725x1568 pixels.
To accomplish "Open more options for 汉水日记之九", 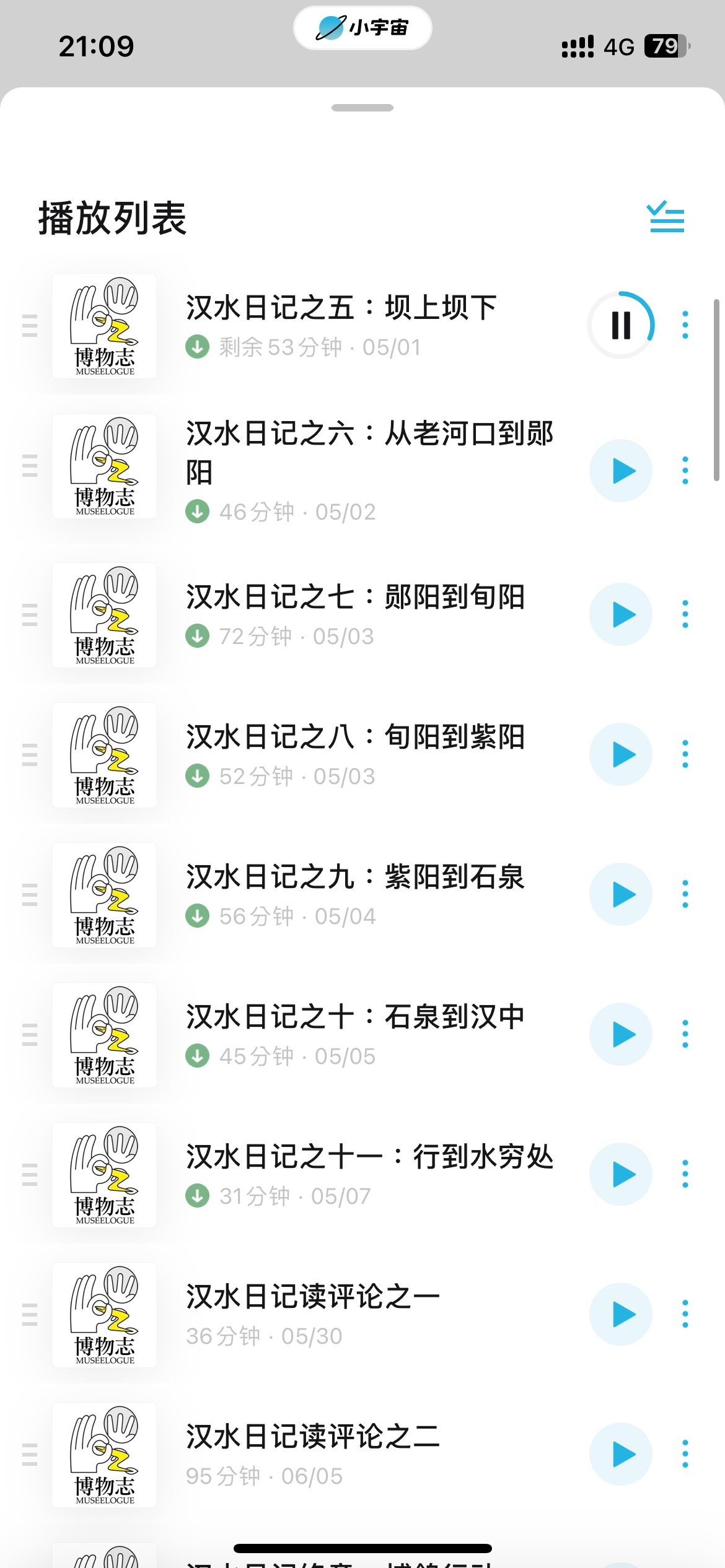I will point(685,894).
